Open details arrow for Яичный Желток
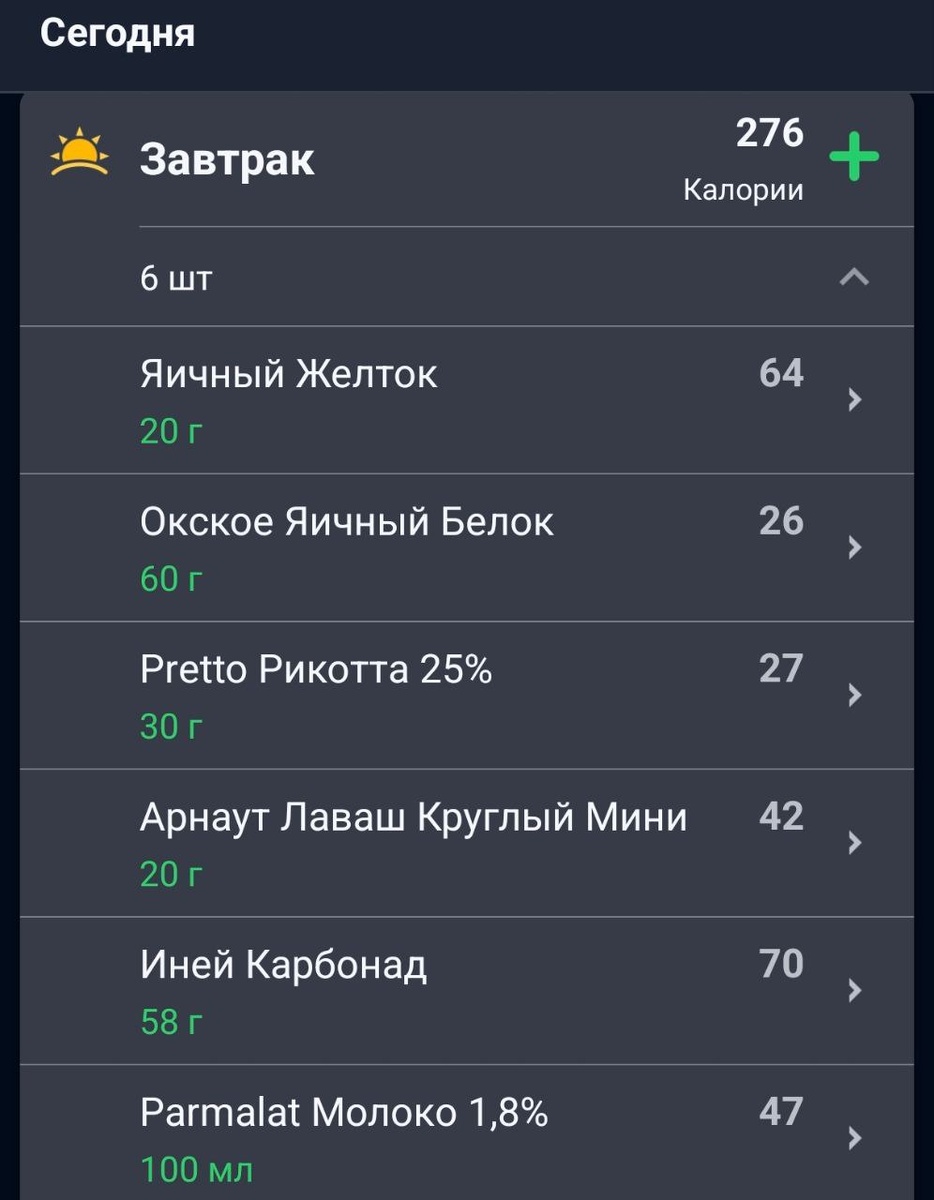934x1200 pixels. [855, 400]
